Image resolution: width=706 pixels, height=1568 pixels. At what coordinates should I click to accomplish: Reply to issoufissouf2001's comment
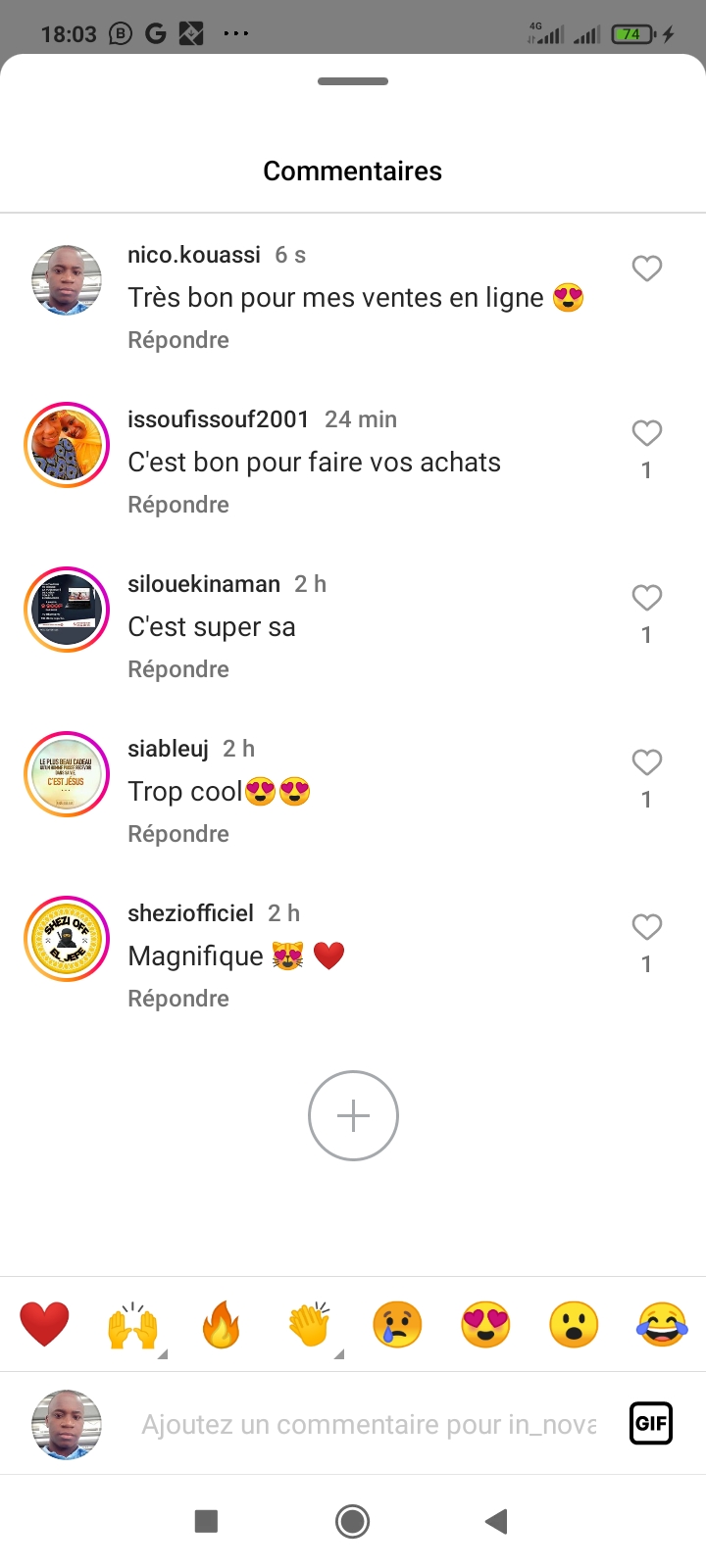pyautogui.click(x=178, y=505)
